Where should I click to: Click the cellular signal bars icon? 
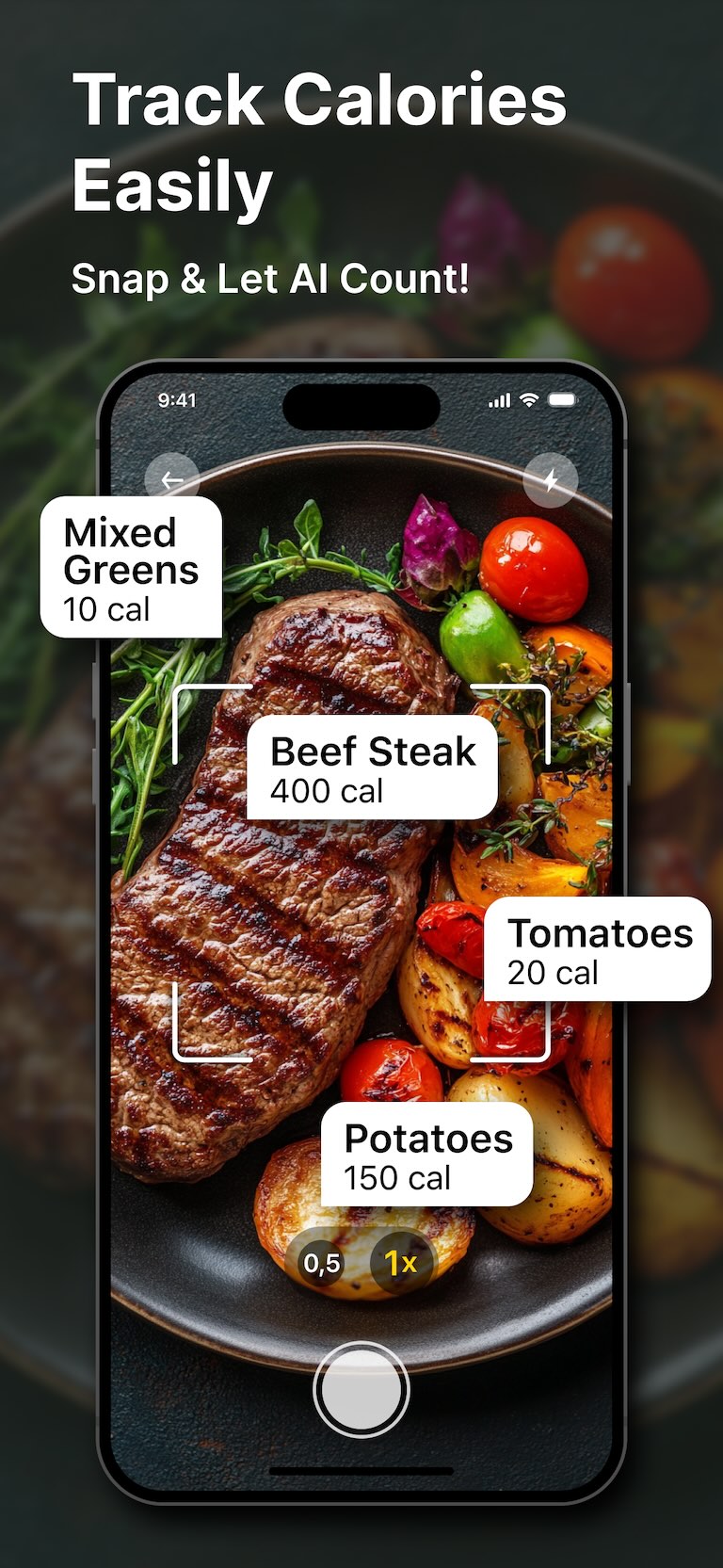[501, 400]
